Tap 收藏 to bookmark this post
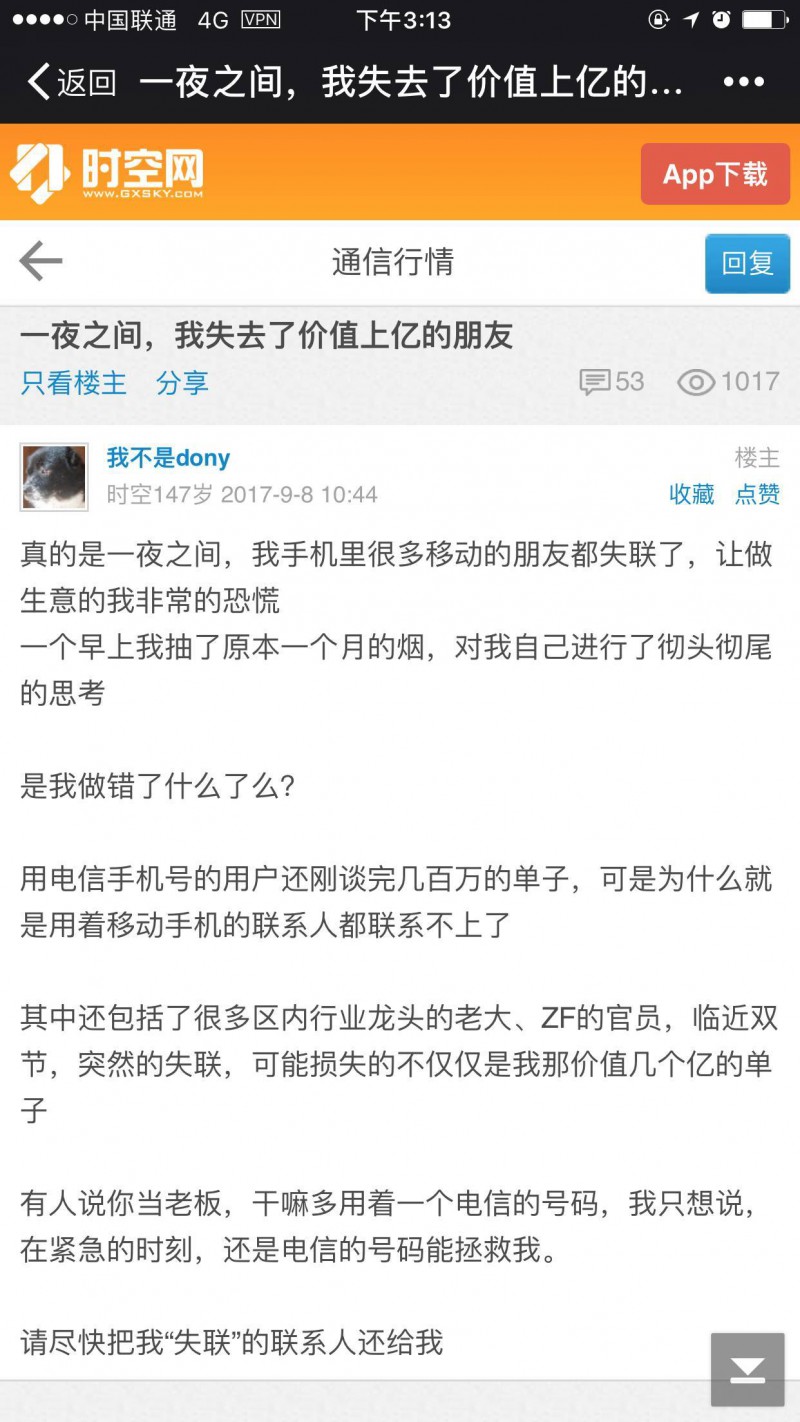This screenshot has height=1422, width=800. 692,494
